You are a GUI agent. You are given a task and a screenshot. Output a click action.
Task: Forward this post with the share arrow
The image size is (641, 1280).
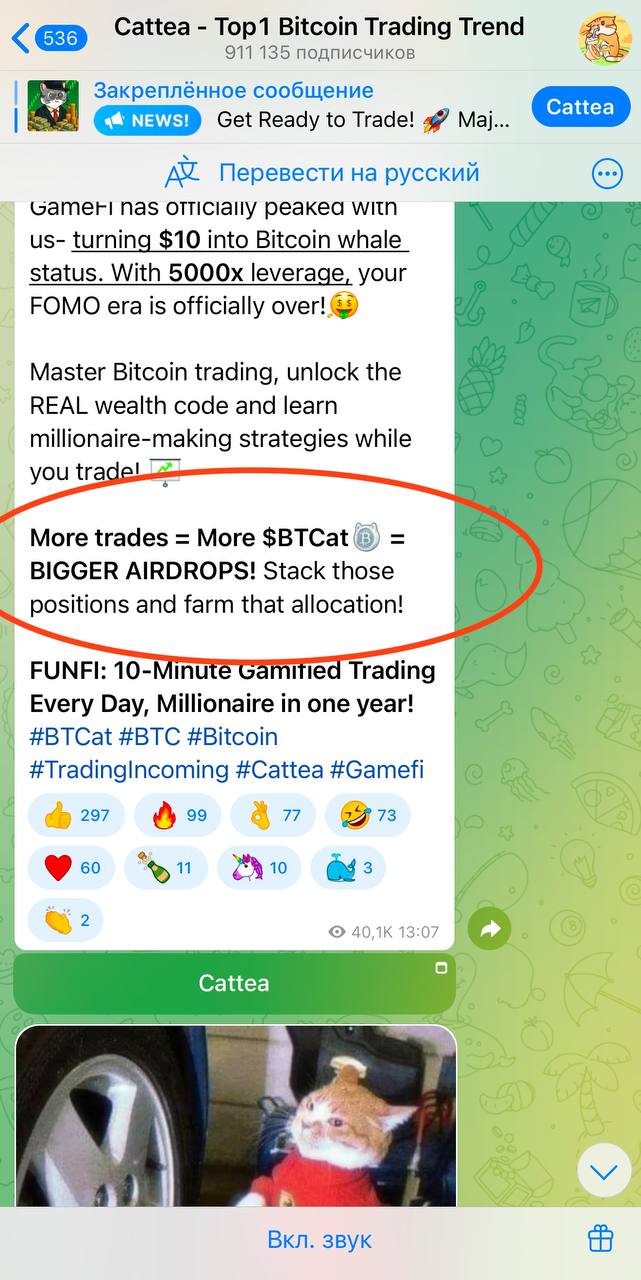489,930
